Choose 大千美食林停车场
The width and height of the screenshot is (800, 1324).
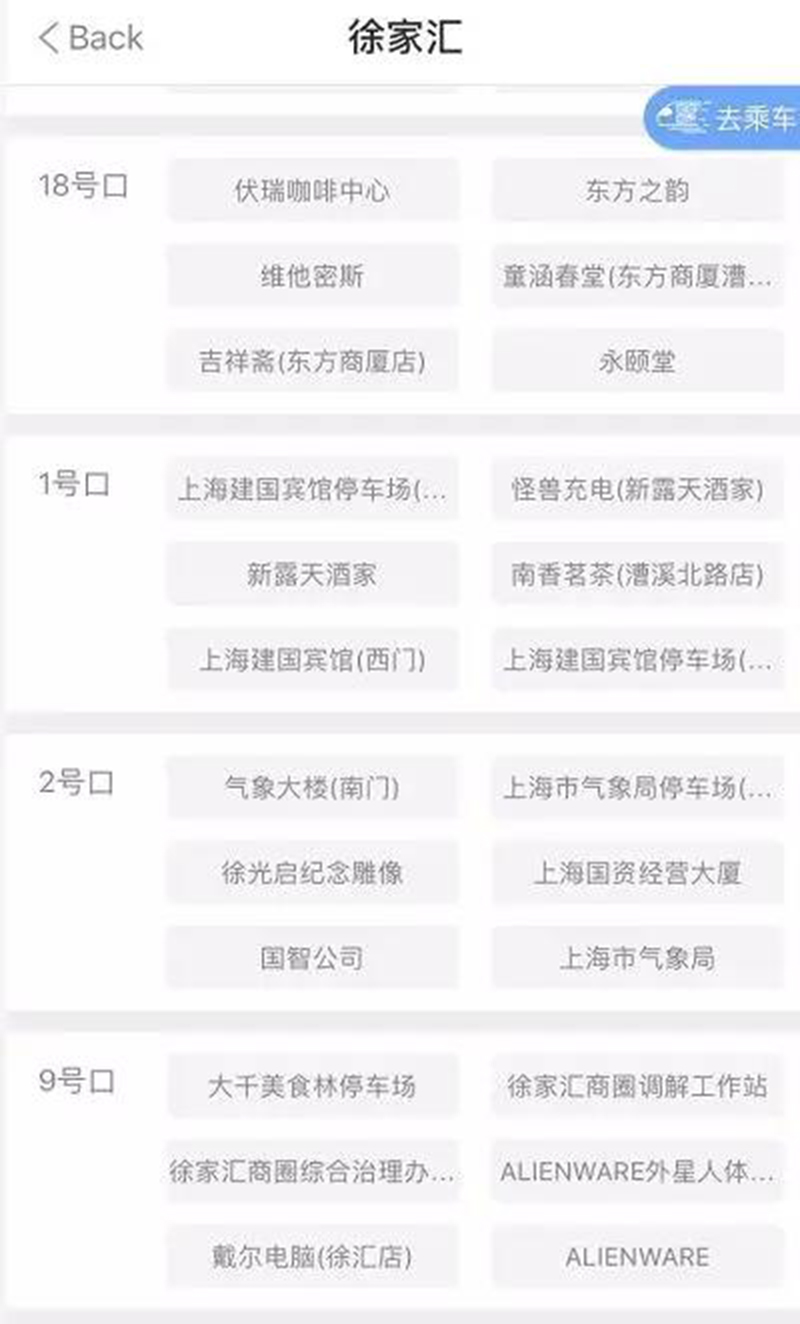312,1085
